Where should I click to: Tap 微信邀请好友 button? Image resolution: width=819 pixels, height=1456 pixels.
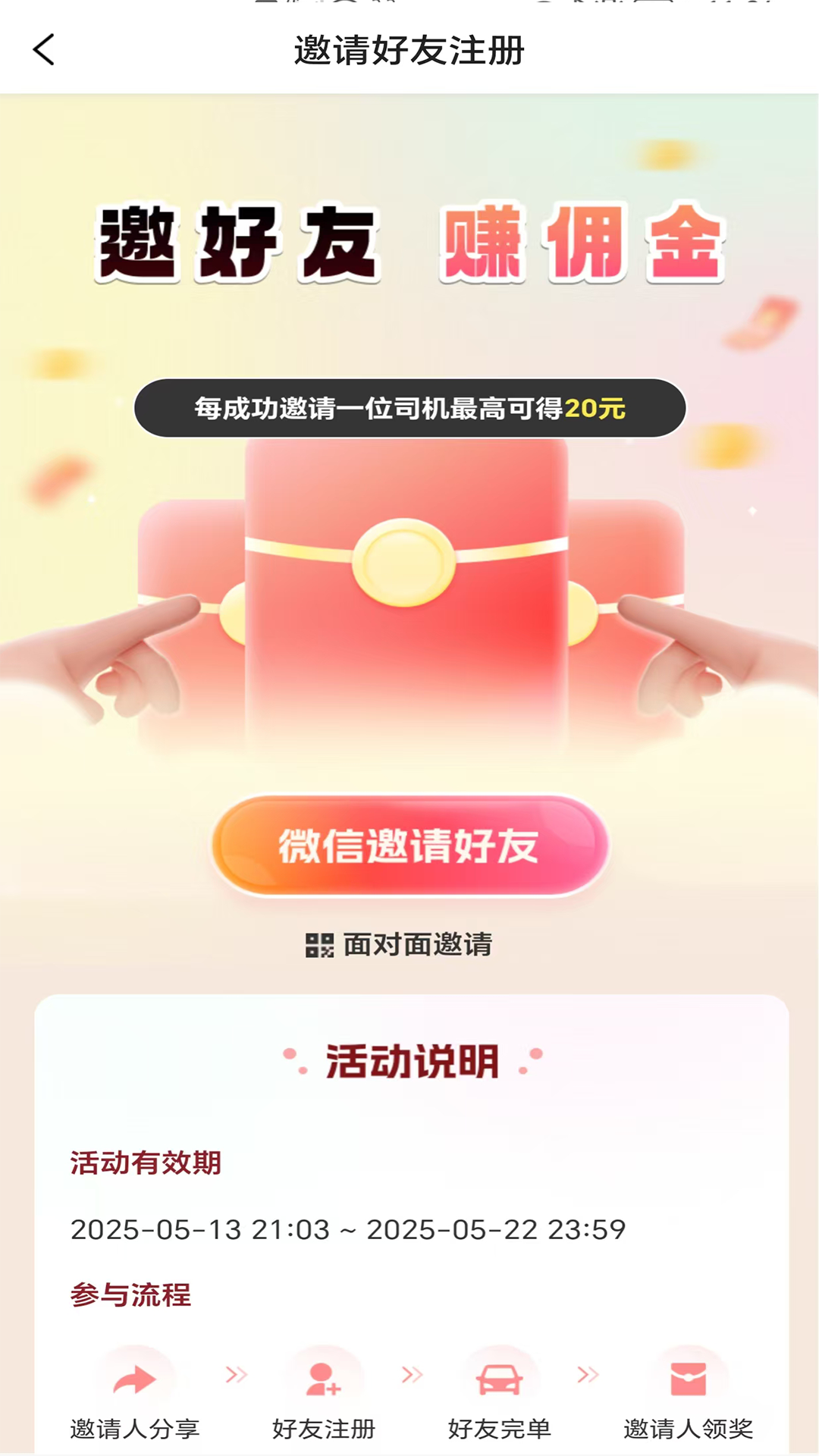pyautogui.click(x=409, y=846)
